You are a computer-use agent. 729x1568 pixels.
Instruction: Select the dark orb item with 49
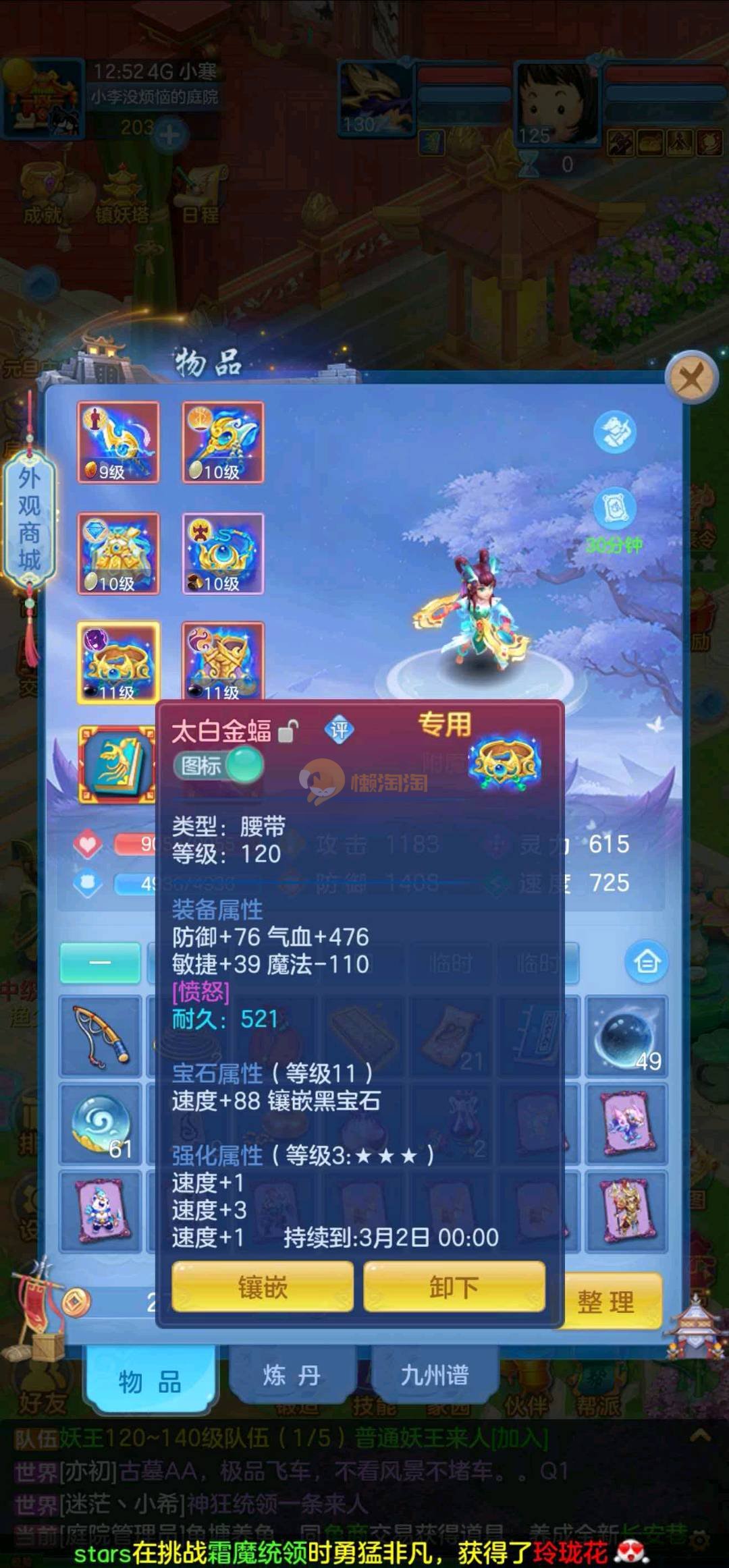click(x=626, y=1036)
